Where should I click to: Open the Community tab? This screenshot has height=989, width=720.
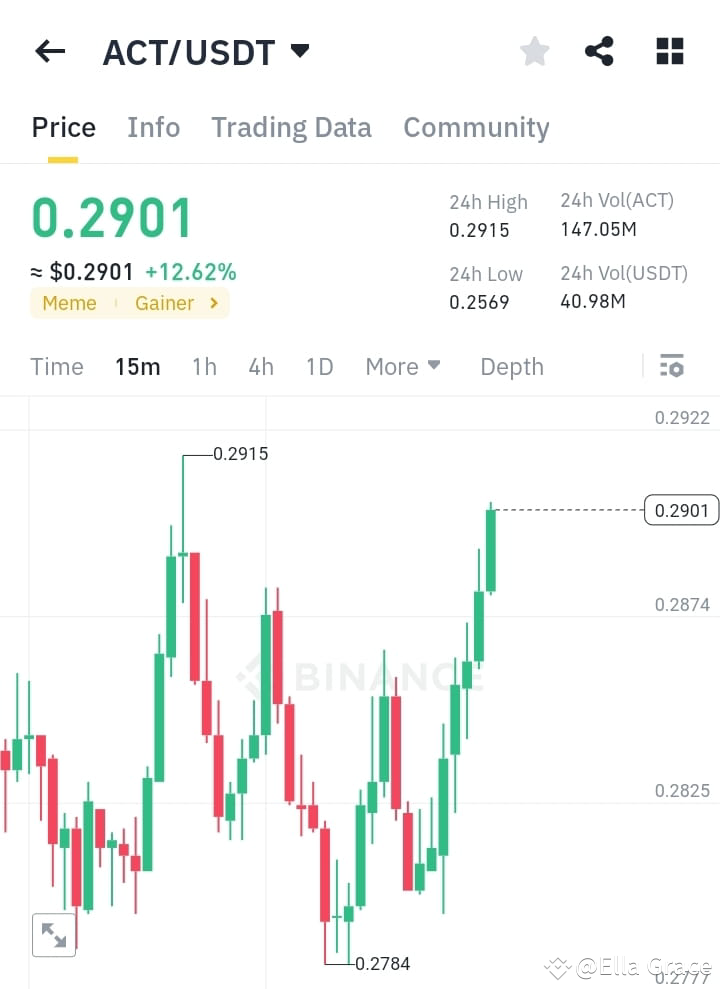476,127
